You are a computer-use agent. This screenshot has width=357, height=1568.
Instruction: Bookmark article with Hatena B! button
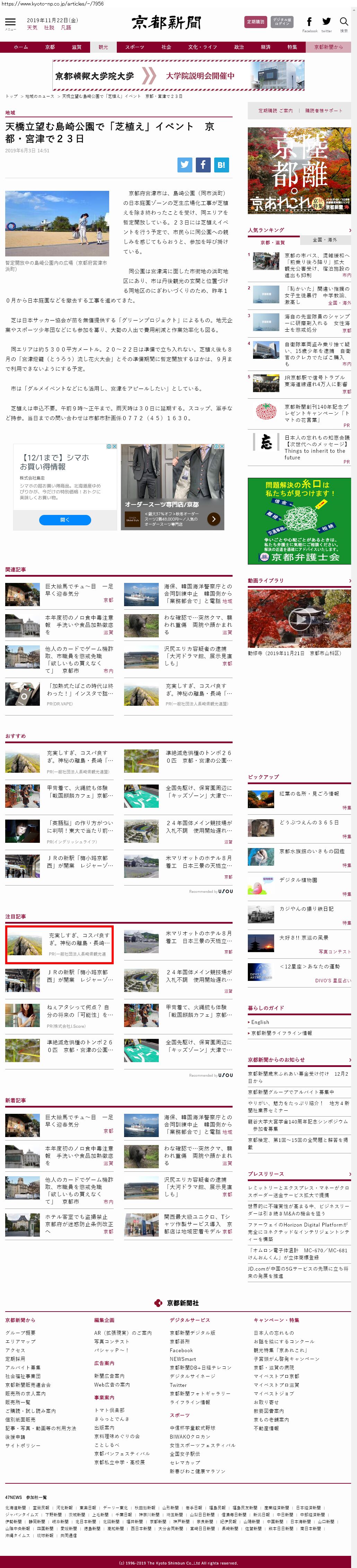tap(221, 164)
